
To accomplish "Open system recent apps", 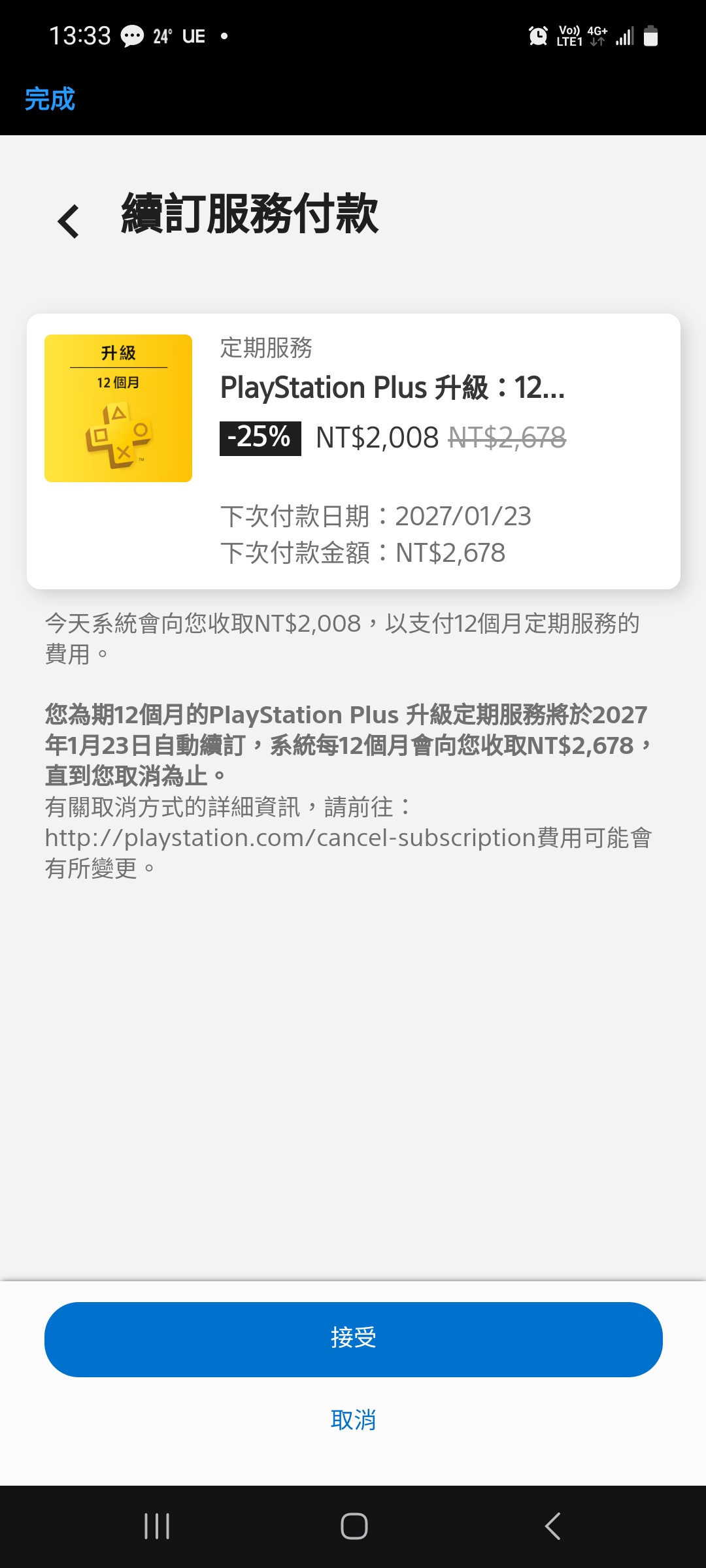I will [157, 1526].
